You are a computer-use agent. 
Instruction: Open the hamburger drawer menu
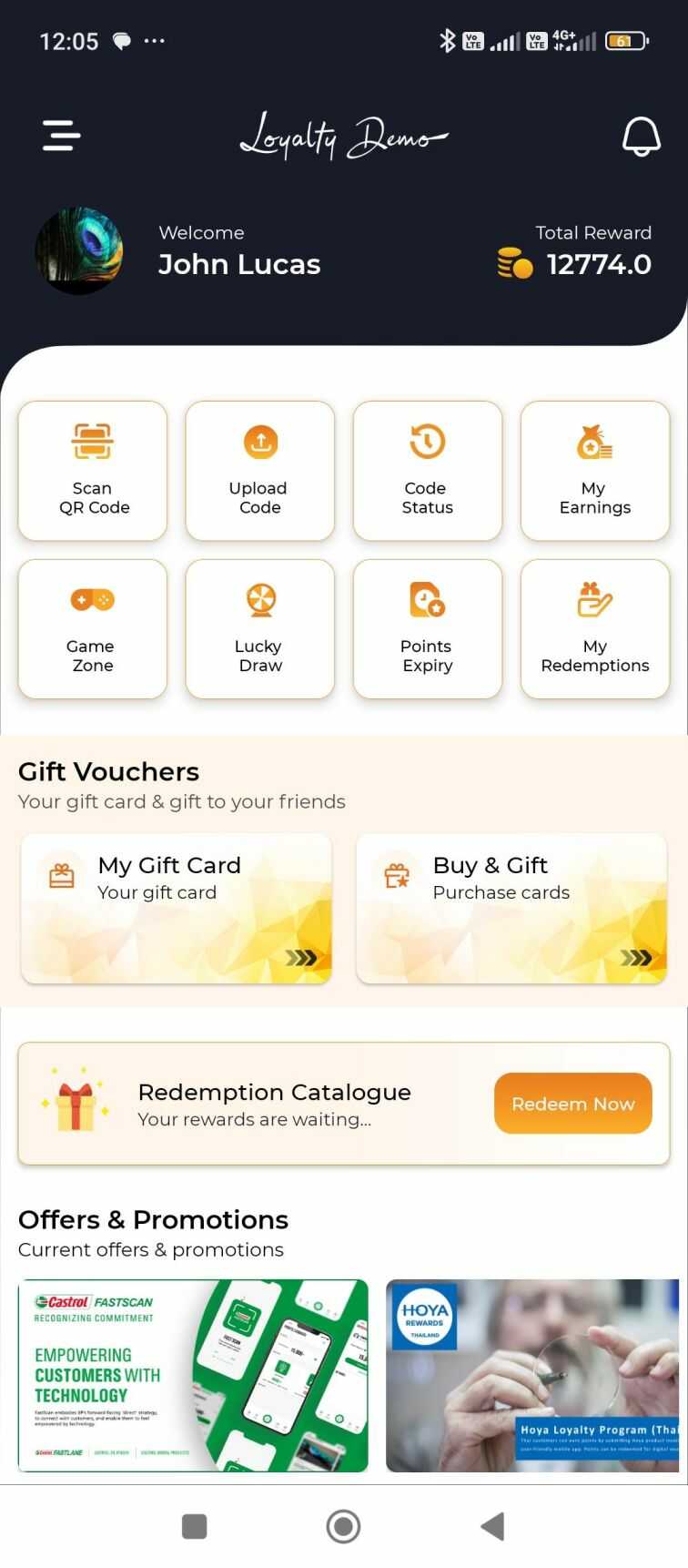point(61,136)
